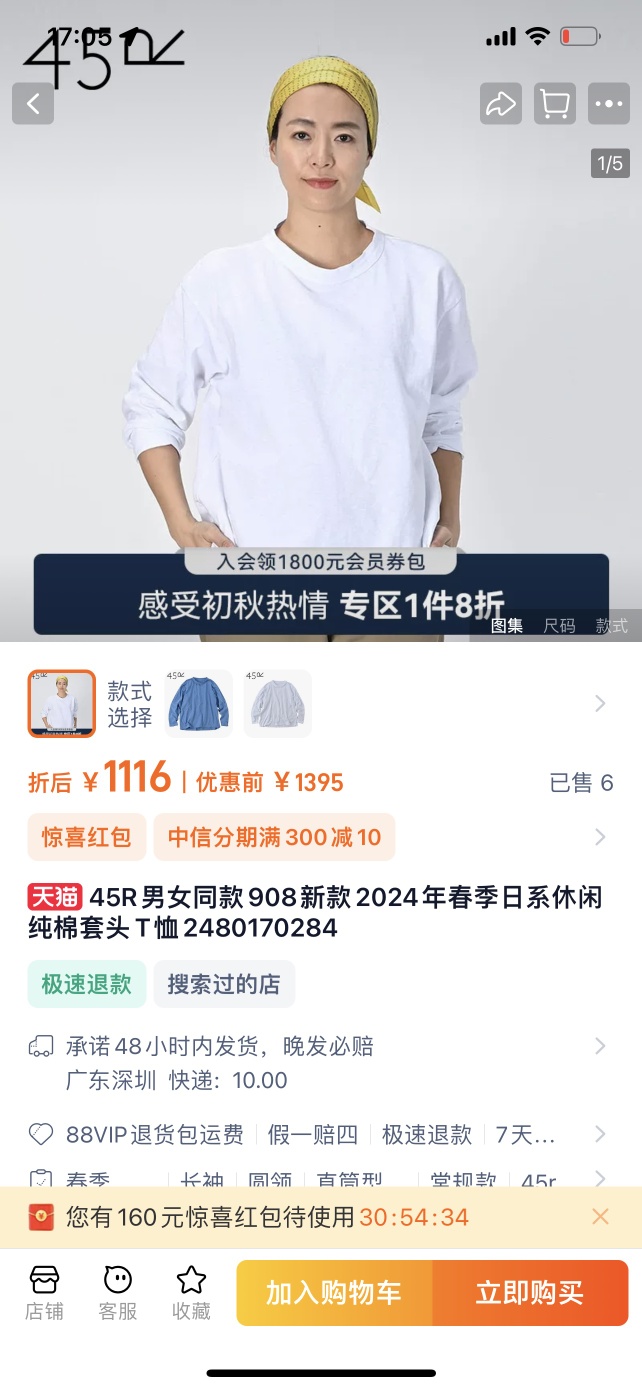Switch to the 款式 tab
This screenshot has height=1389, width=642.
point(611,626)
